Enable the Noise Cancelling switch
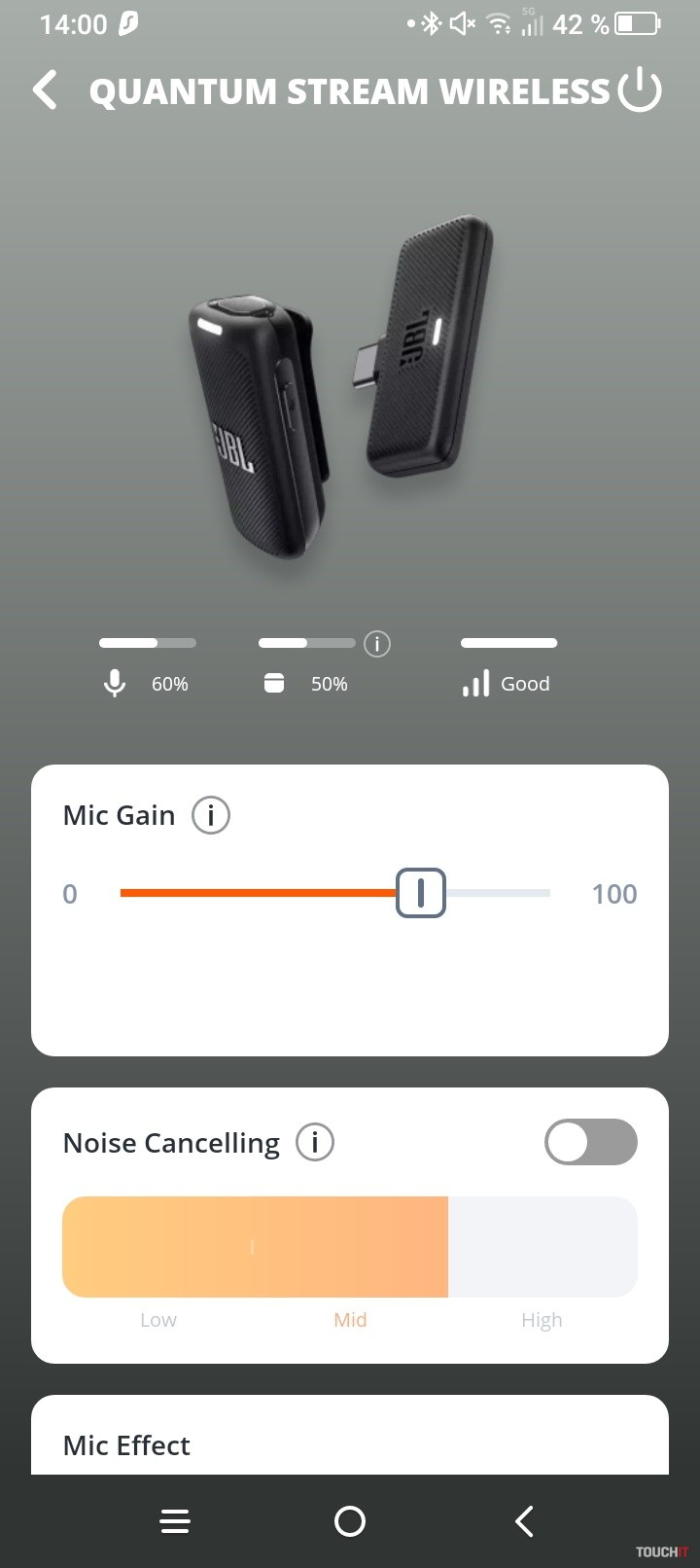 (x=590, y=1142)
